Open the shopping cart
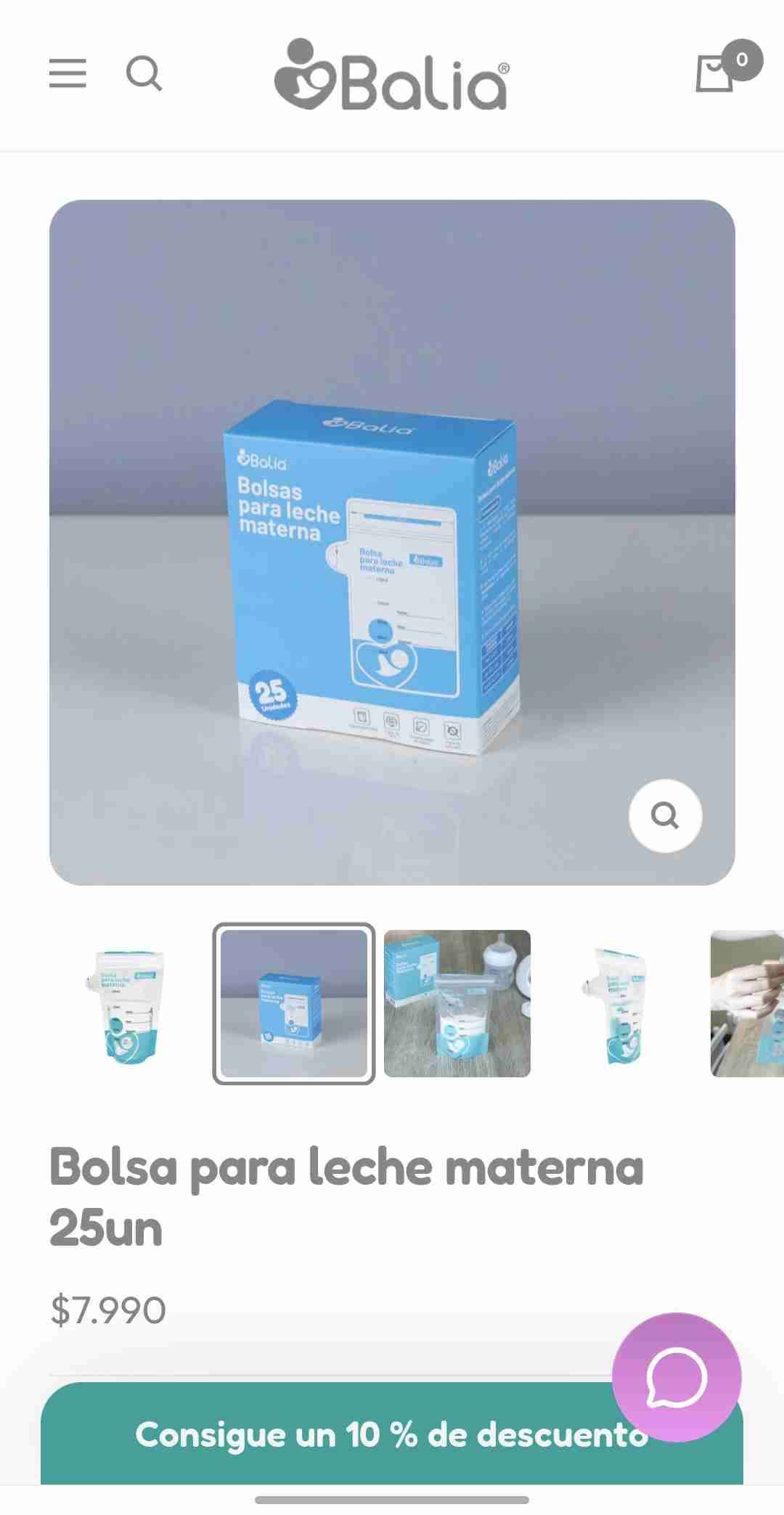The image size is (784, 1515). click(x=716, y=73)
